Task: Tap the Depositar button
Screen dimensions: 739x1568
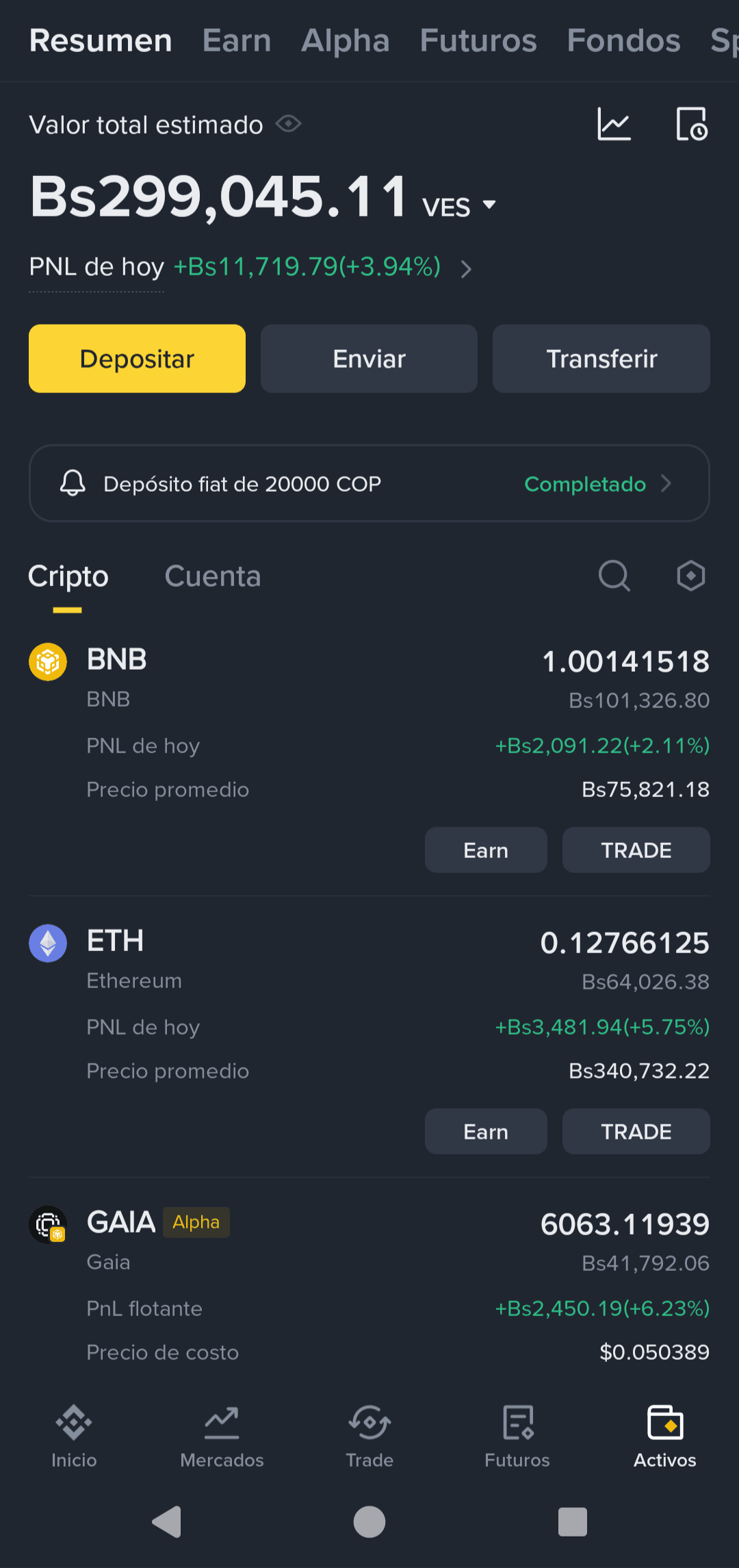Action: coord(137,358)
